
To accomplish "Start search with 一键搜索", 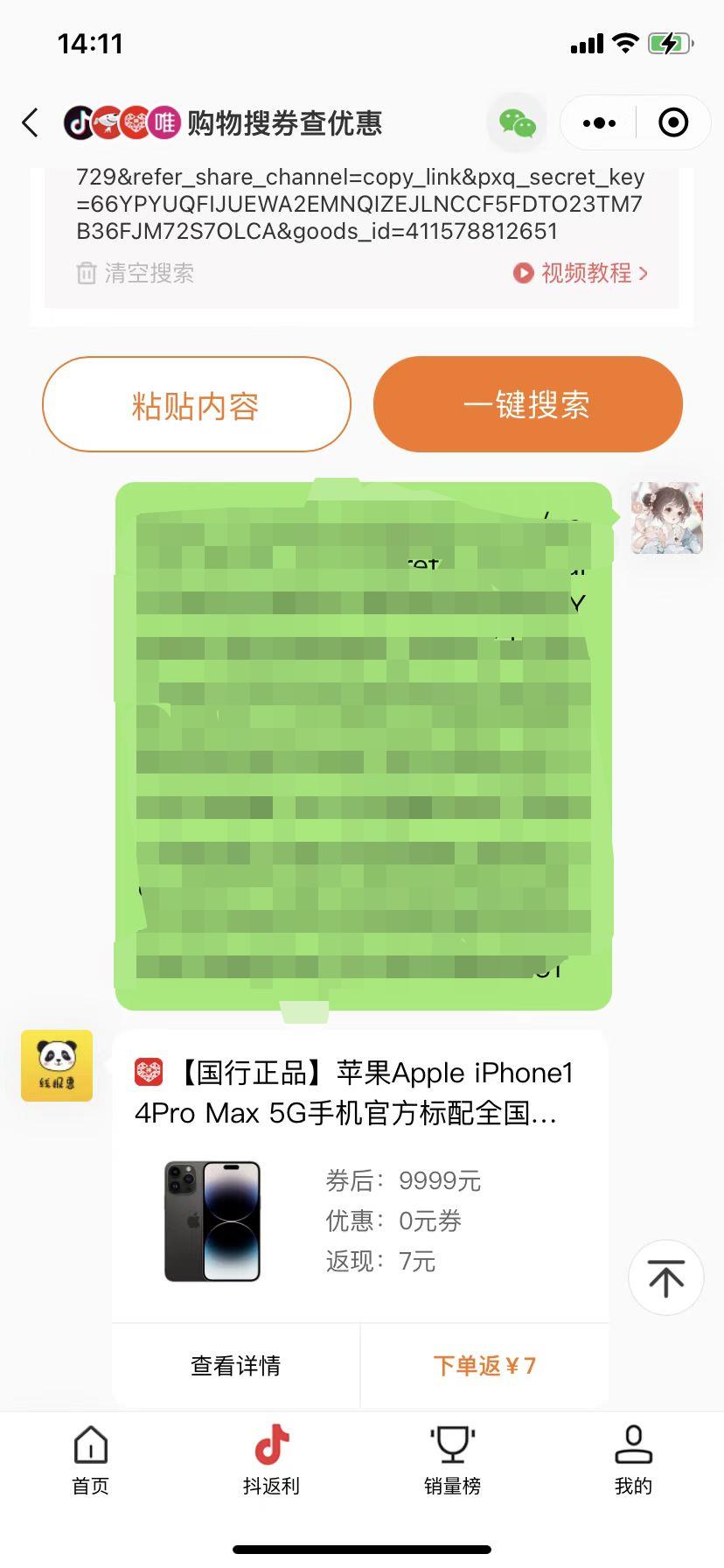I will [527, 404].
